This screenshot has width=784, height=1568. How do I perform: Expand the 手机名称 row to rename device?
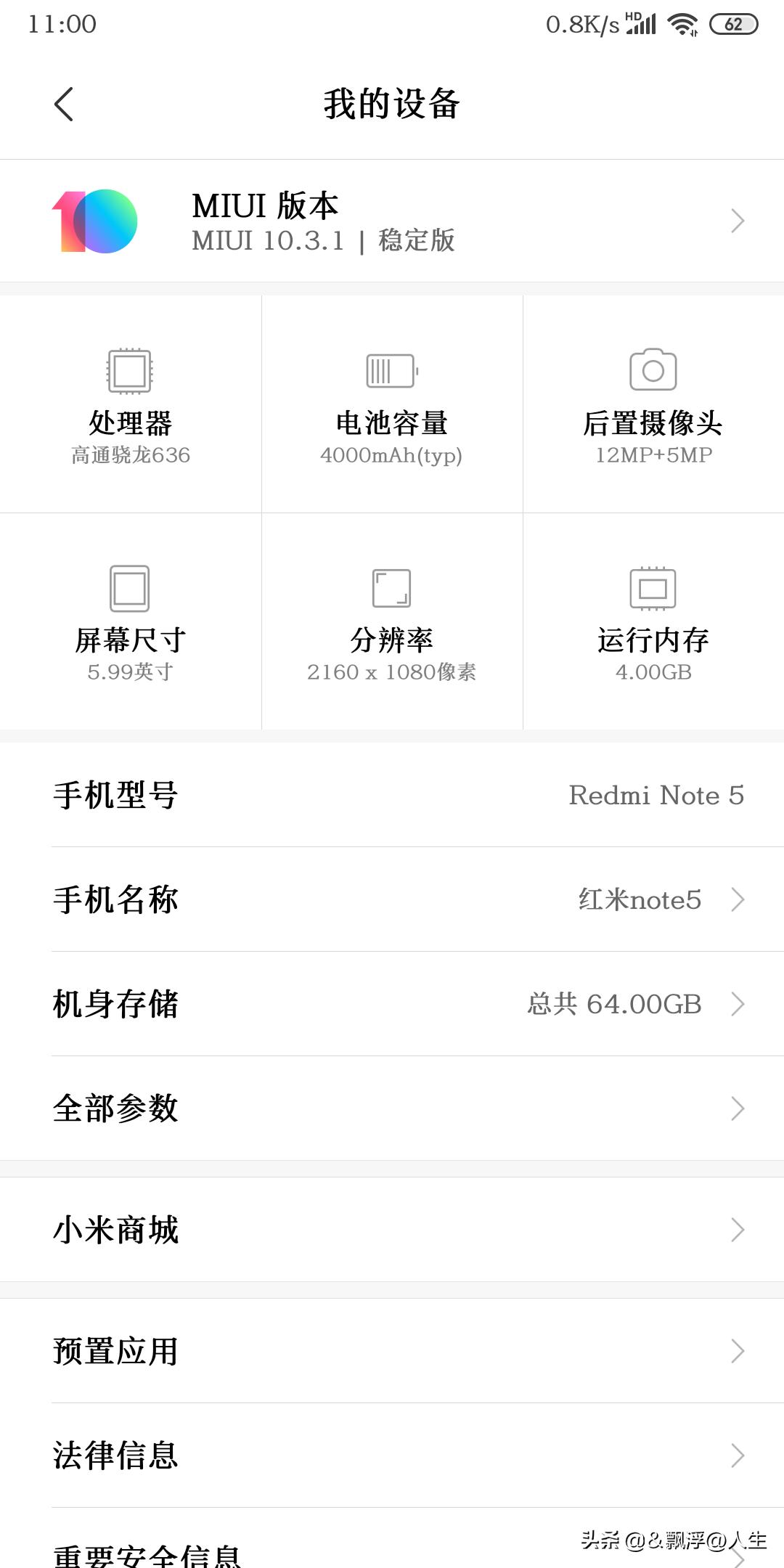coord(738,900)
